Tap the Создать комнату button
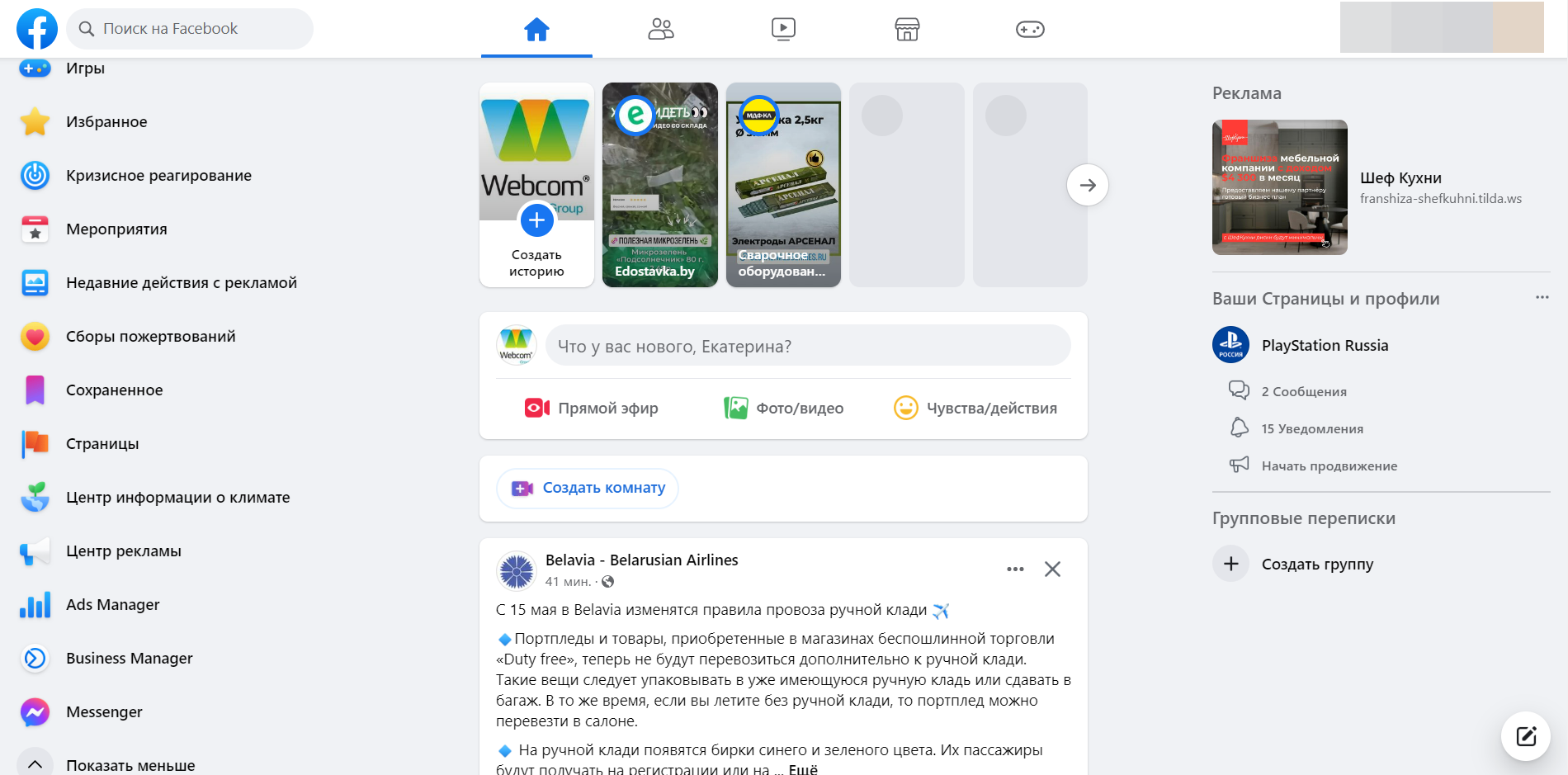1568x775 pixels. (x=588, y=488)
